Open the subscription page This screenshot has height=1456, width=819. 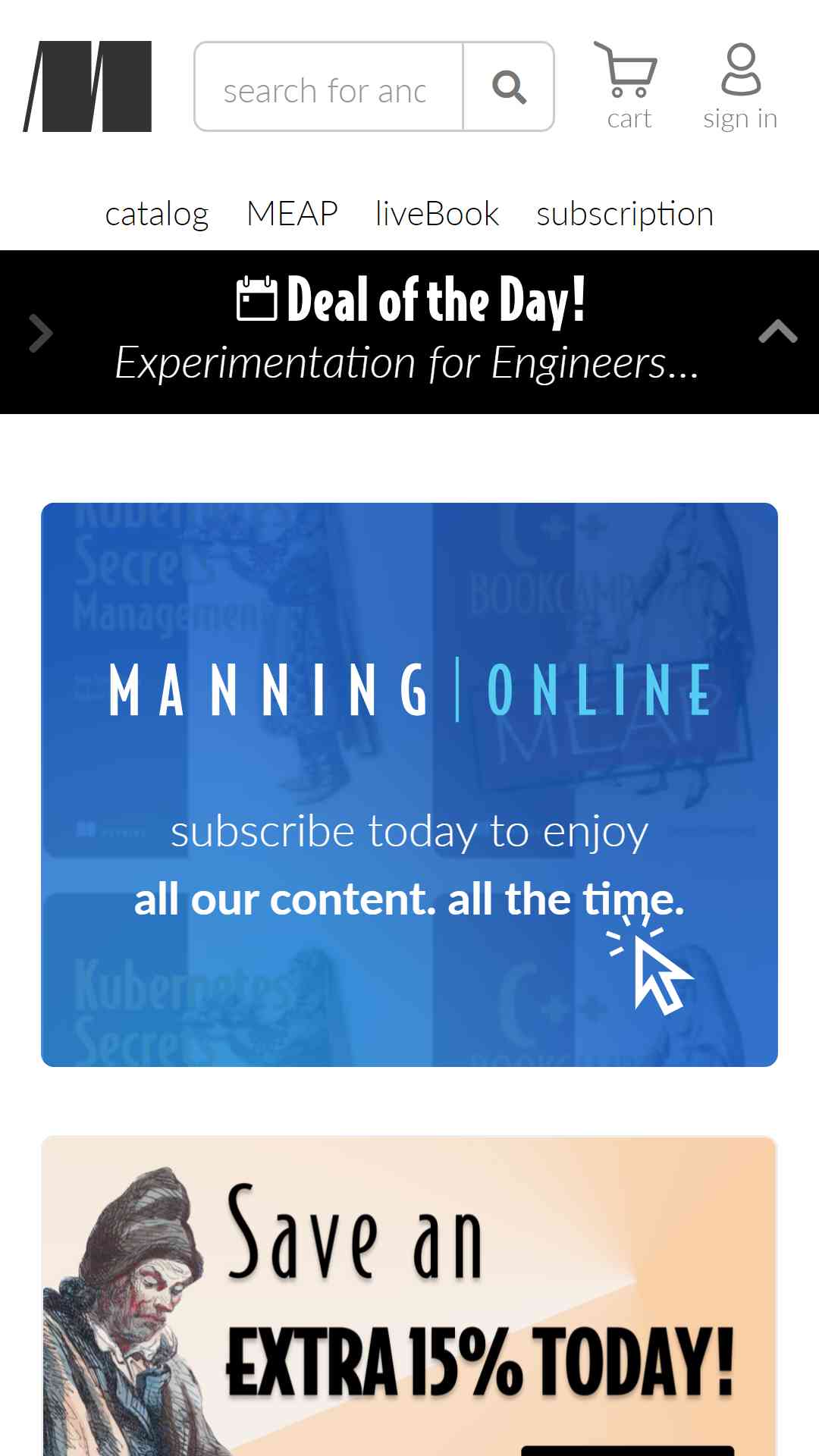point(625,214)
